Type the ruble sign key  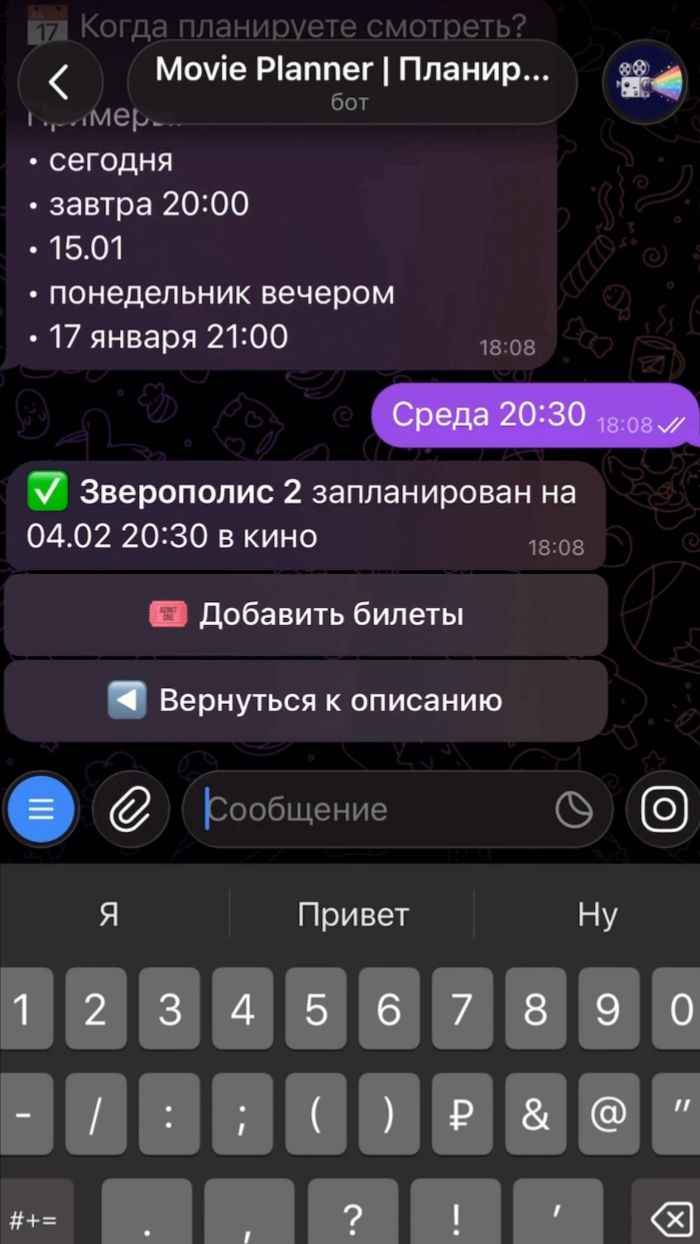point(462,1113)
